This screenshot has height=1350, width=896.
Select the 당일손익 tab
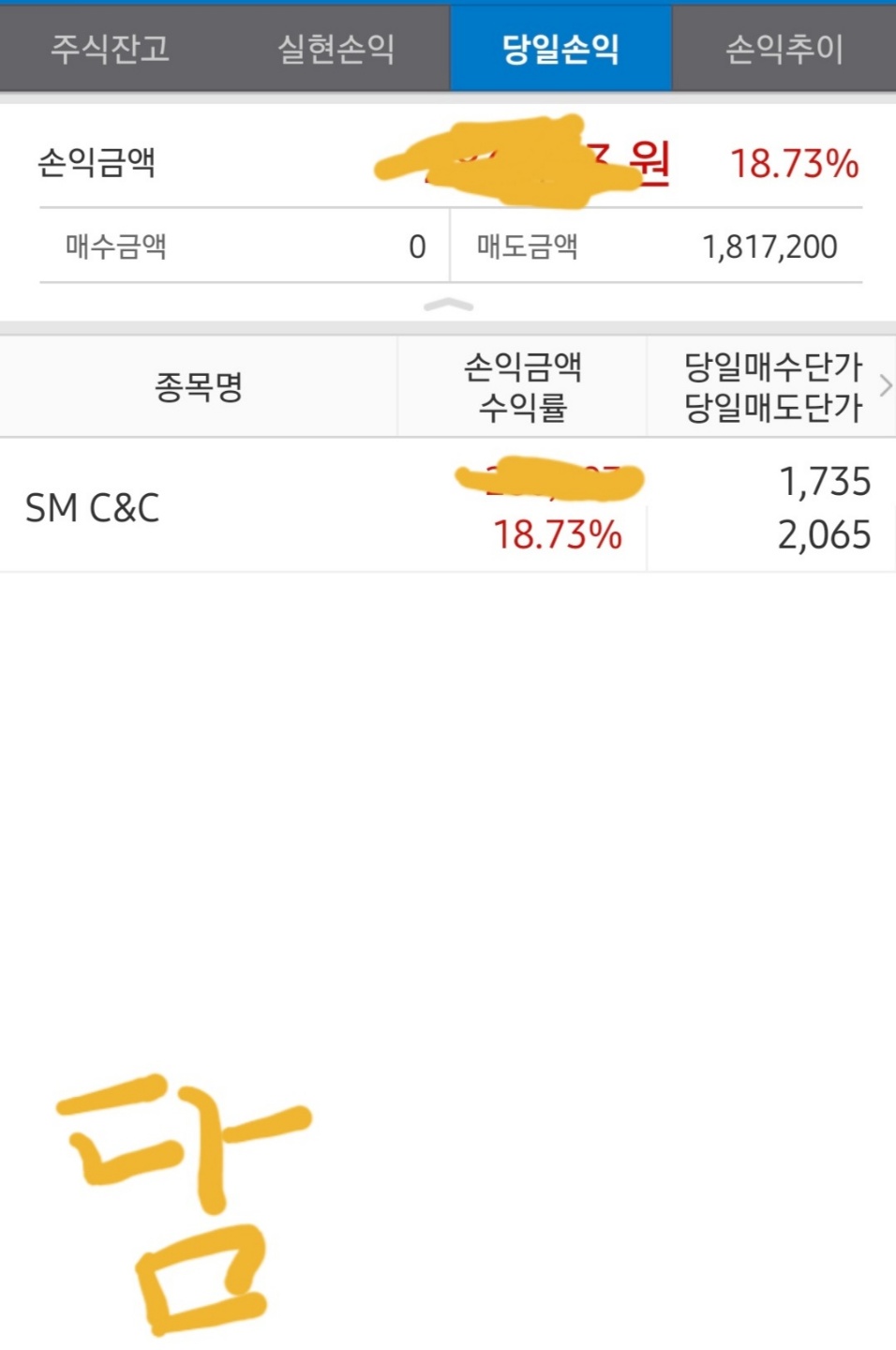click(x=560, y=49)
